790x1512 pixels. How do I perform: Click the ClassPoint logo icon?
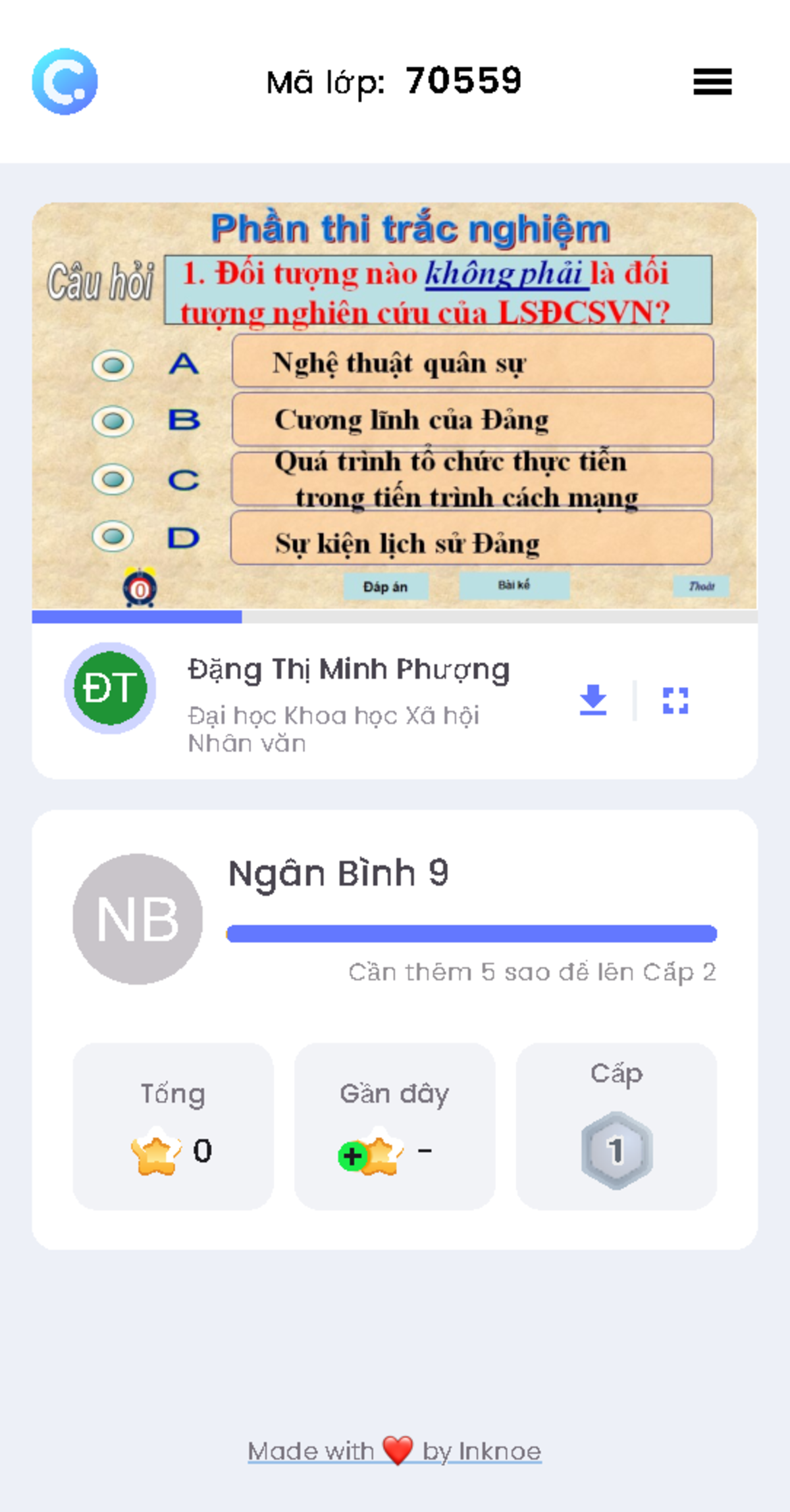[65, 80]
